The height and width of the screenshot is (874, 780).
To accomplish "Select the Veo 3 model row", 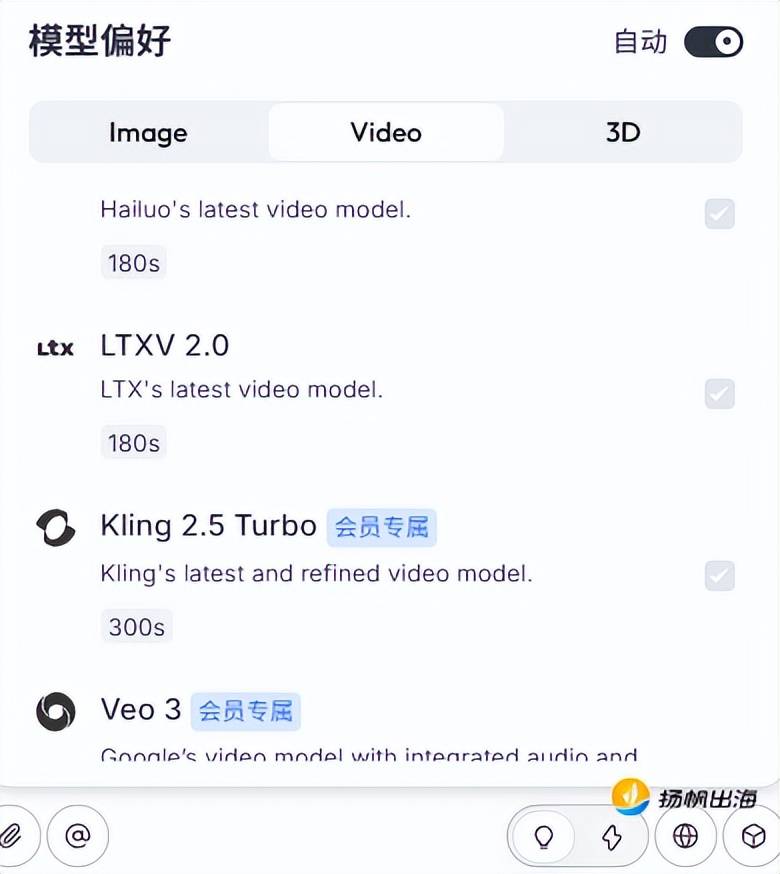I will (x=141, y=711).
